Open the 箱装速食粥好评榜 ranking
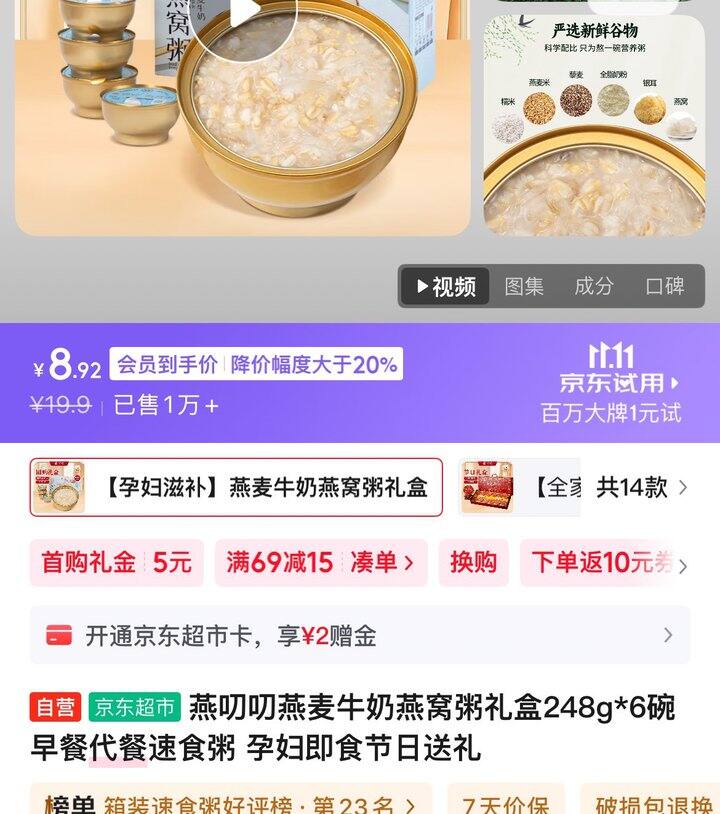720x814 pixels. click(x=230, y=803)
